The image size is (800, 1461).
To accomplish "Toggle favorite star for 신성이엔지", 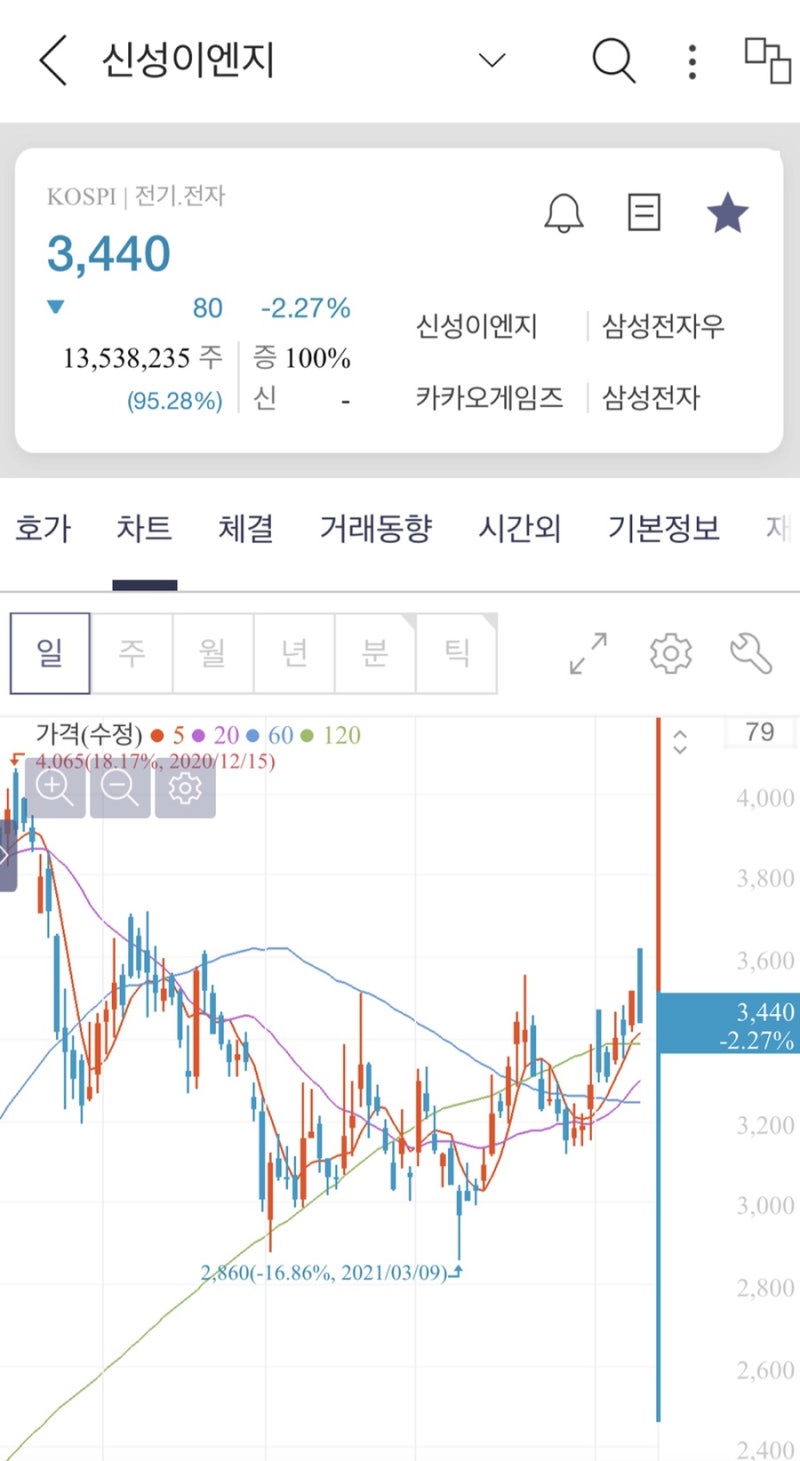I will [728, 212].
